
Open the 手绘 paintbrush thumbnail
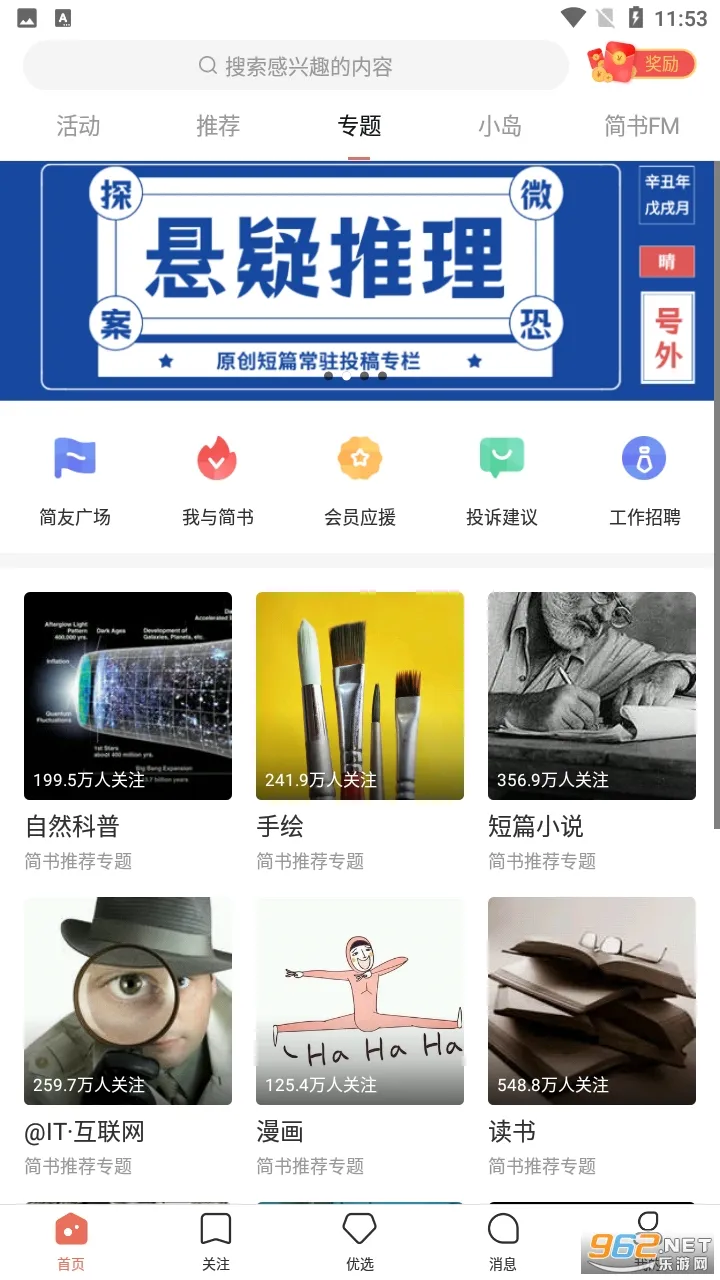[x=359, y=696]
